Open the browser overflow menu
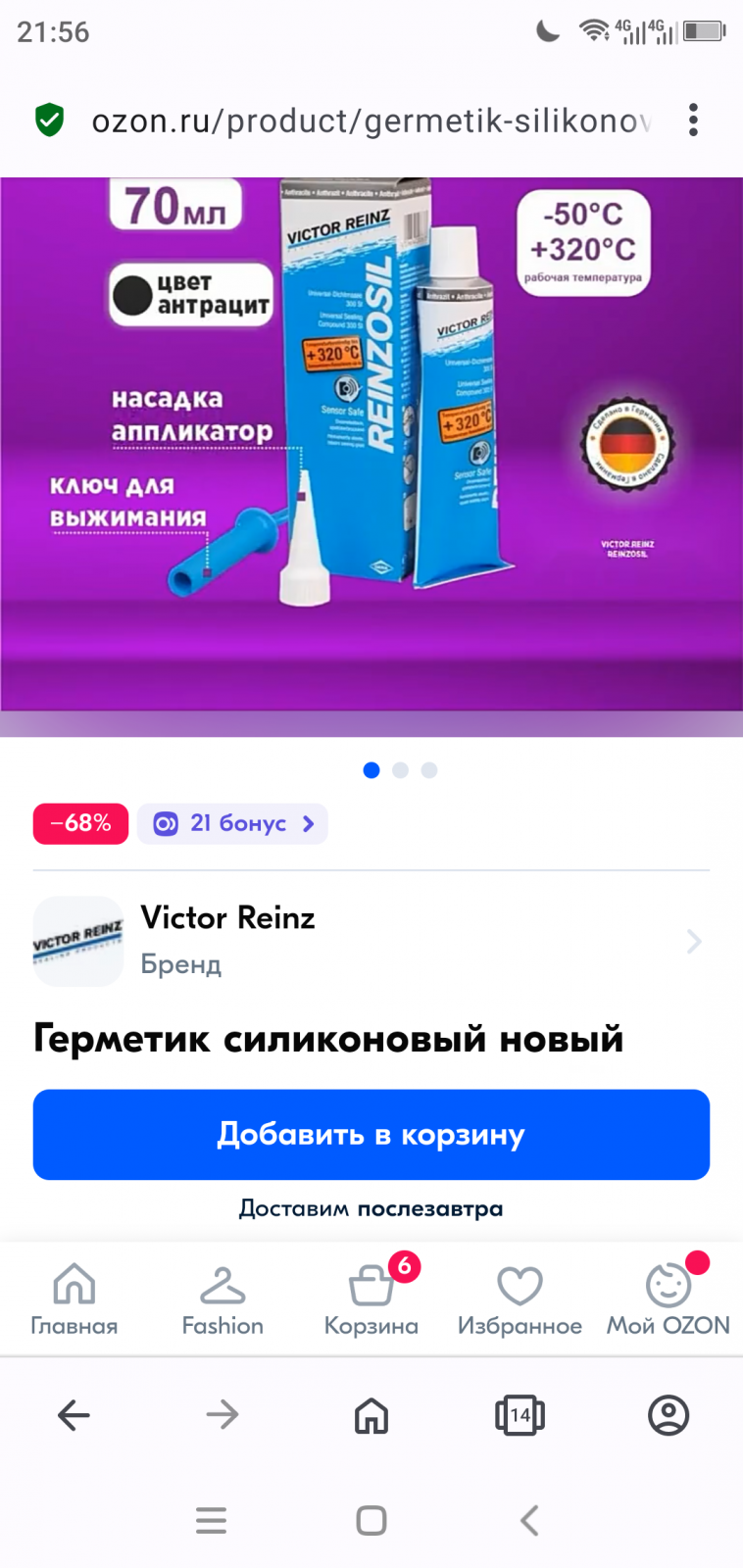 tap(693, 120)
